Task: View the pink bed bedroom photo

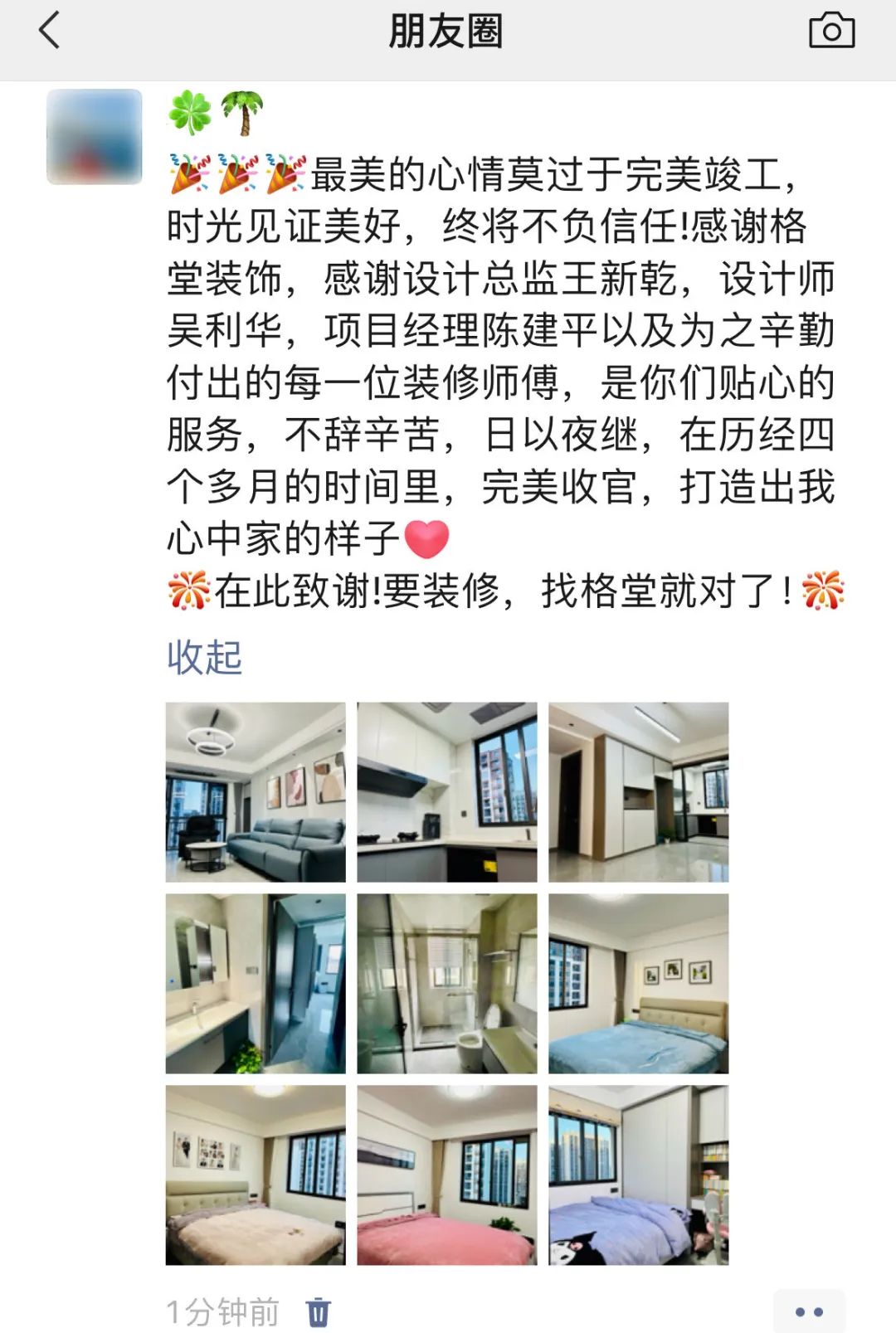Action: 447,1175
